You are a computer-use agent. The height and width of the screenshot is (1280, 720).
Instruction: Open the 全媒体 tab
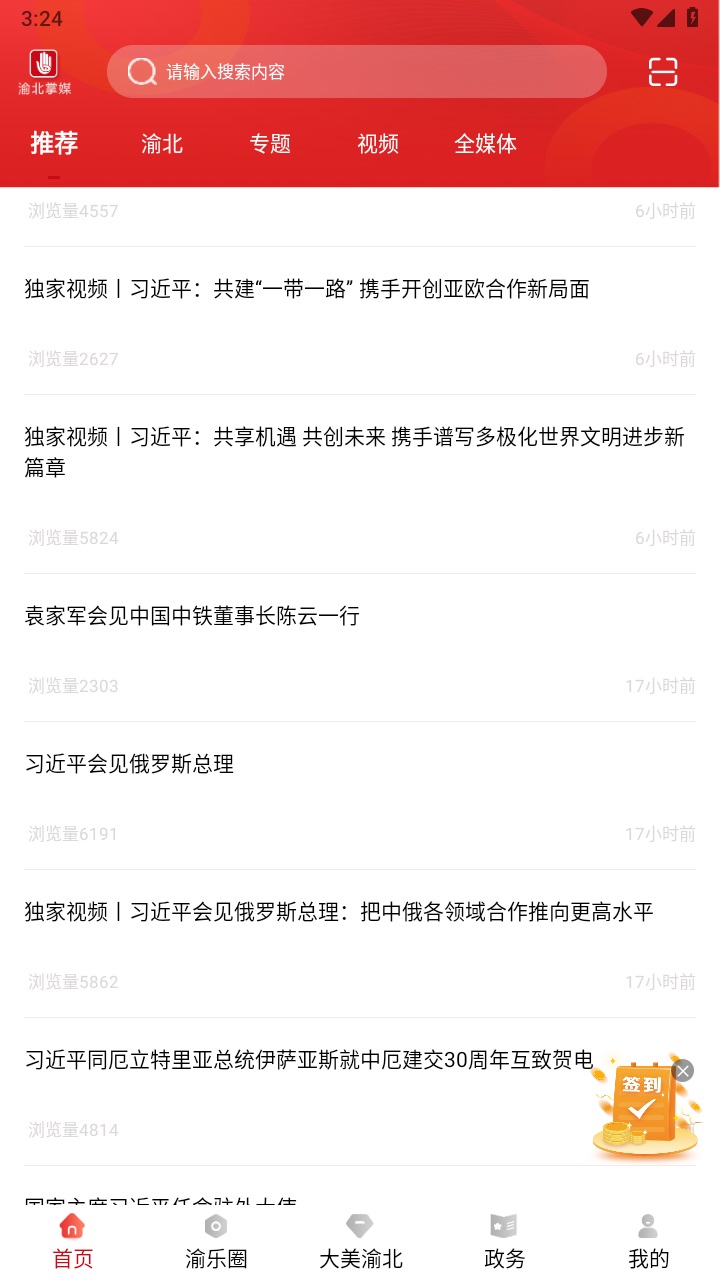click(486, 144)
